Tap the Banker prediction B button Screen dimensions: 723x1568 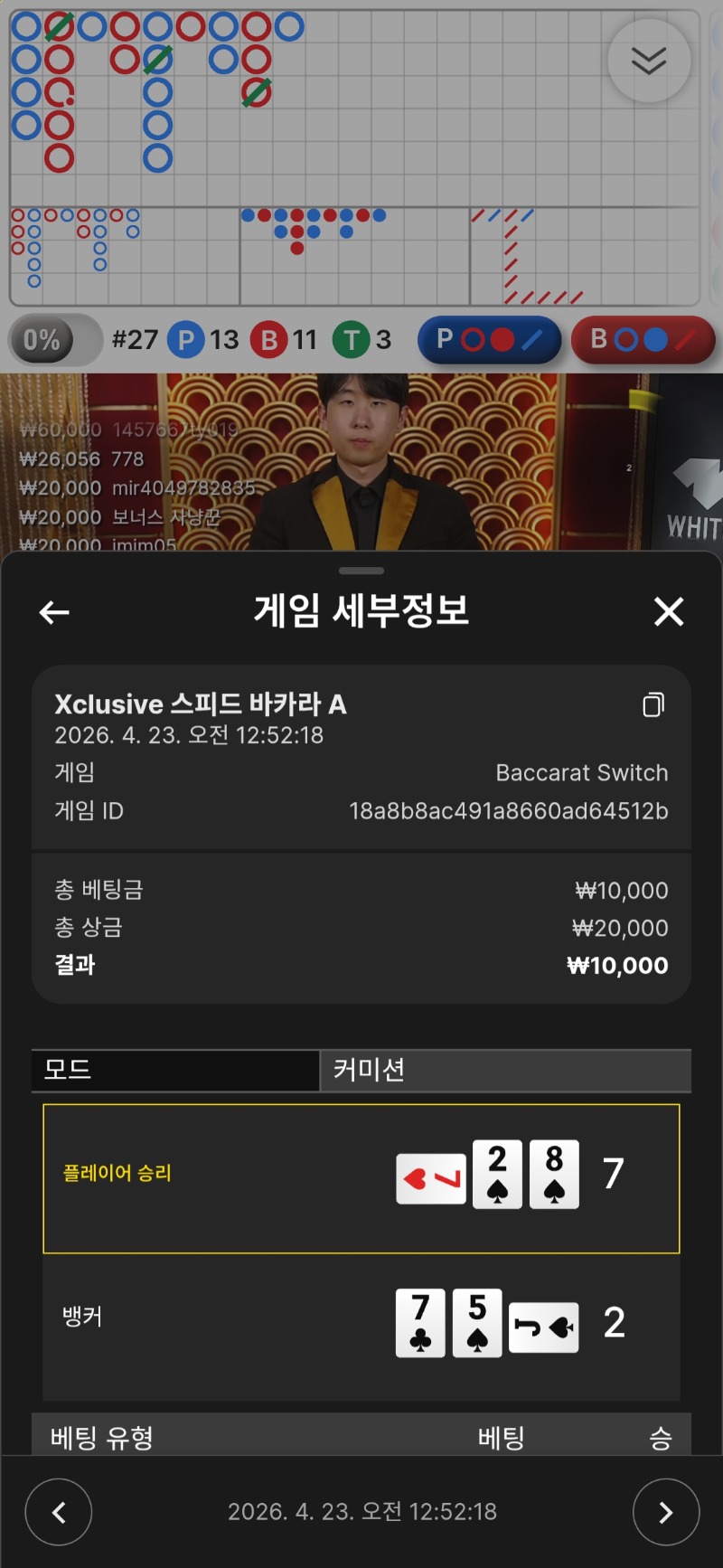643,340
